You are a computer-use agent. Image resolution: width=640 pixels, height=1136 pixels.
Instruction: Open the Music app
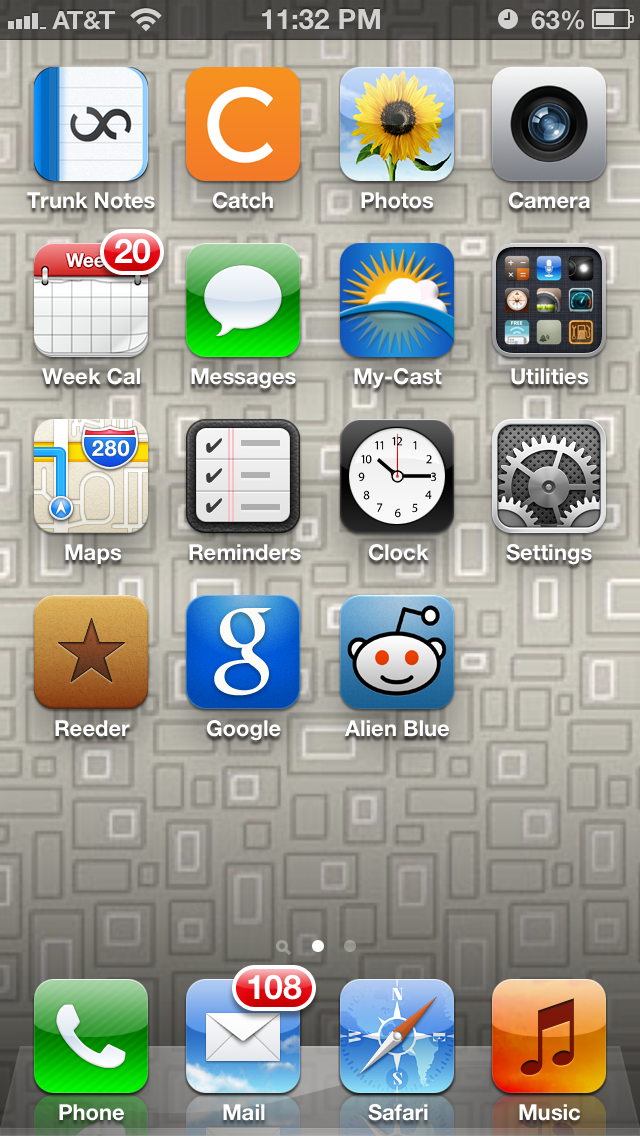click(x=549, y=1036)
